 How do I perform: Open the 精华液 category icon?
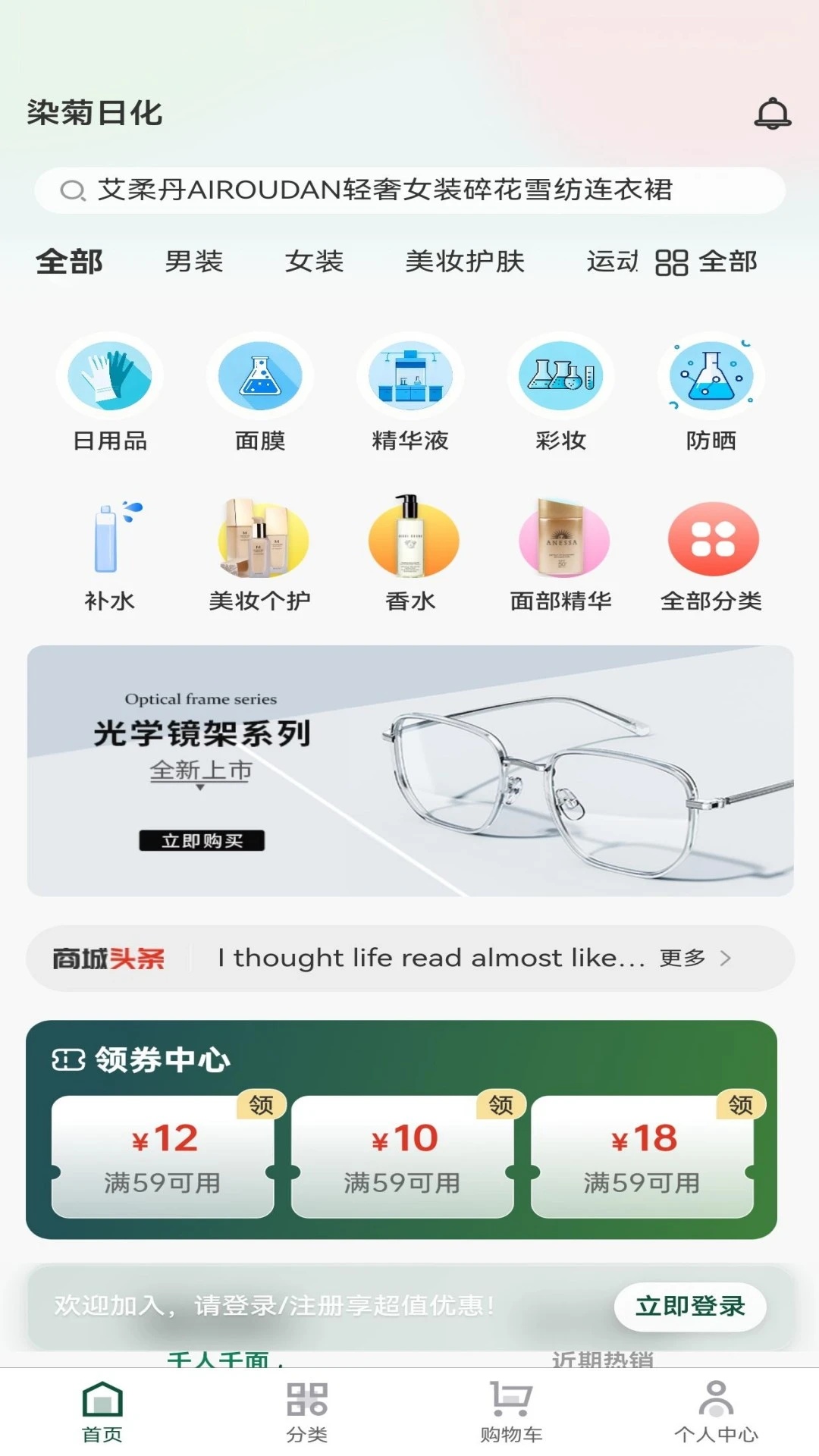pyautogui.click(x=410, y=375)
